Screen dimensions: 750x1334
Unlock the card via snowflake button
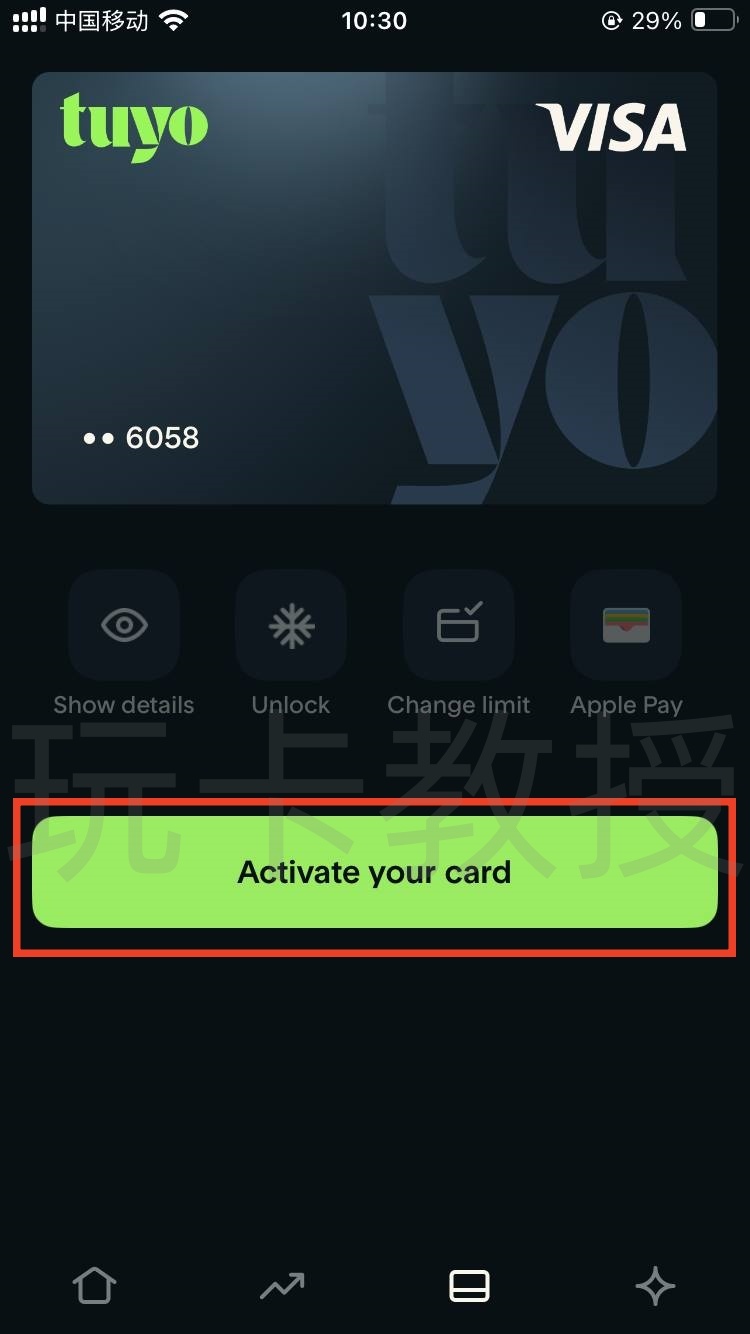(x=291, y=626)
